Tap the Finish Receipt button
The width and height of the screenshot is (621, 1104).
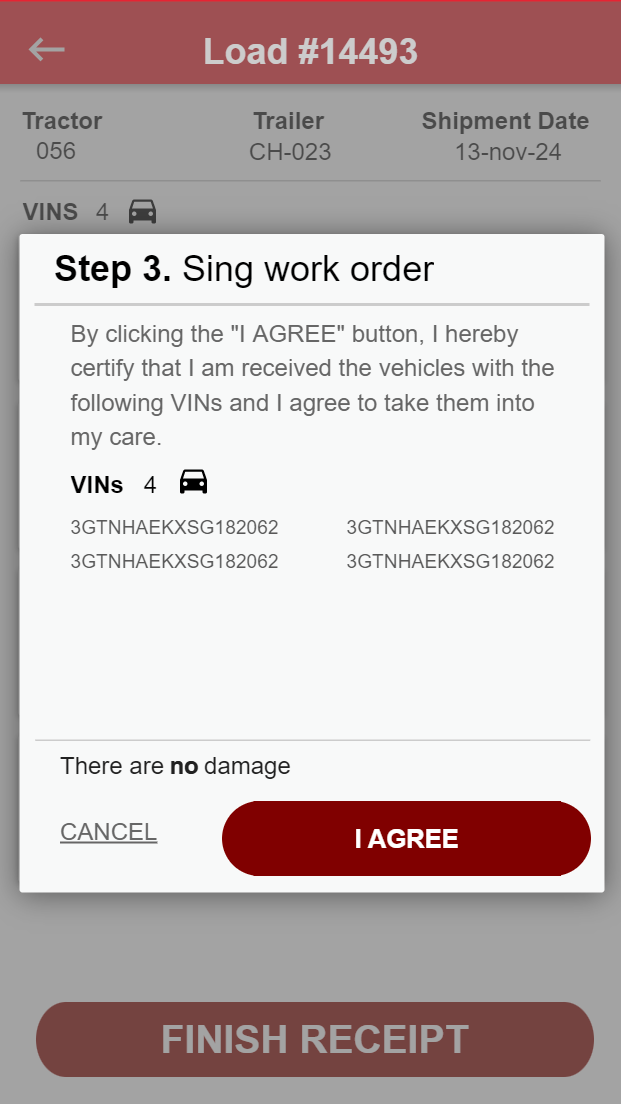314,1039
